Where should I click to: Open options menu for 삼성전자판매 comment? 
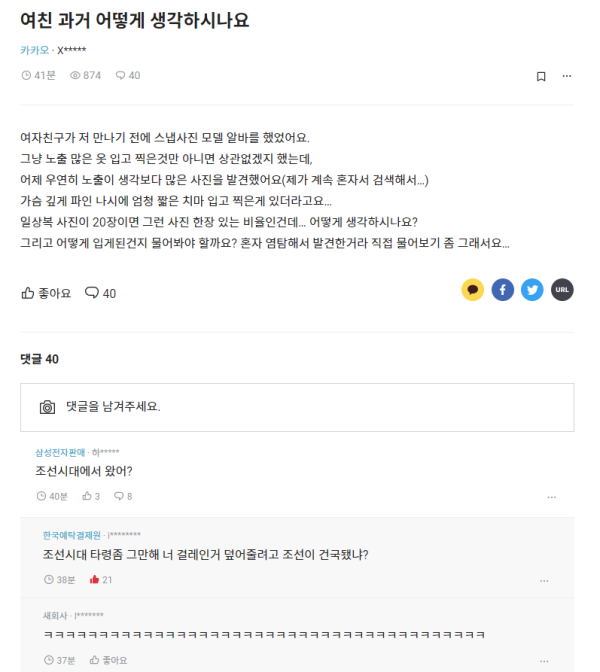point(551,497)
